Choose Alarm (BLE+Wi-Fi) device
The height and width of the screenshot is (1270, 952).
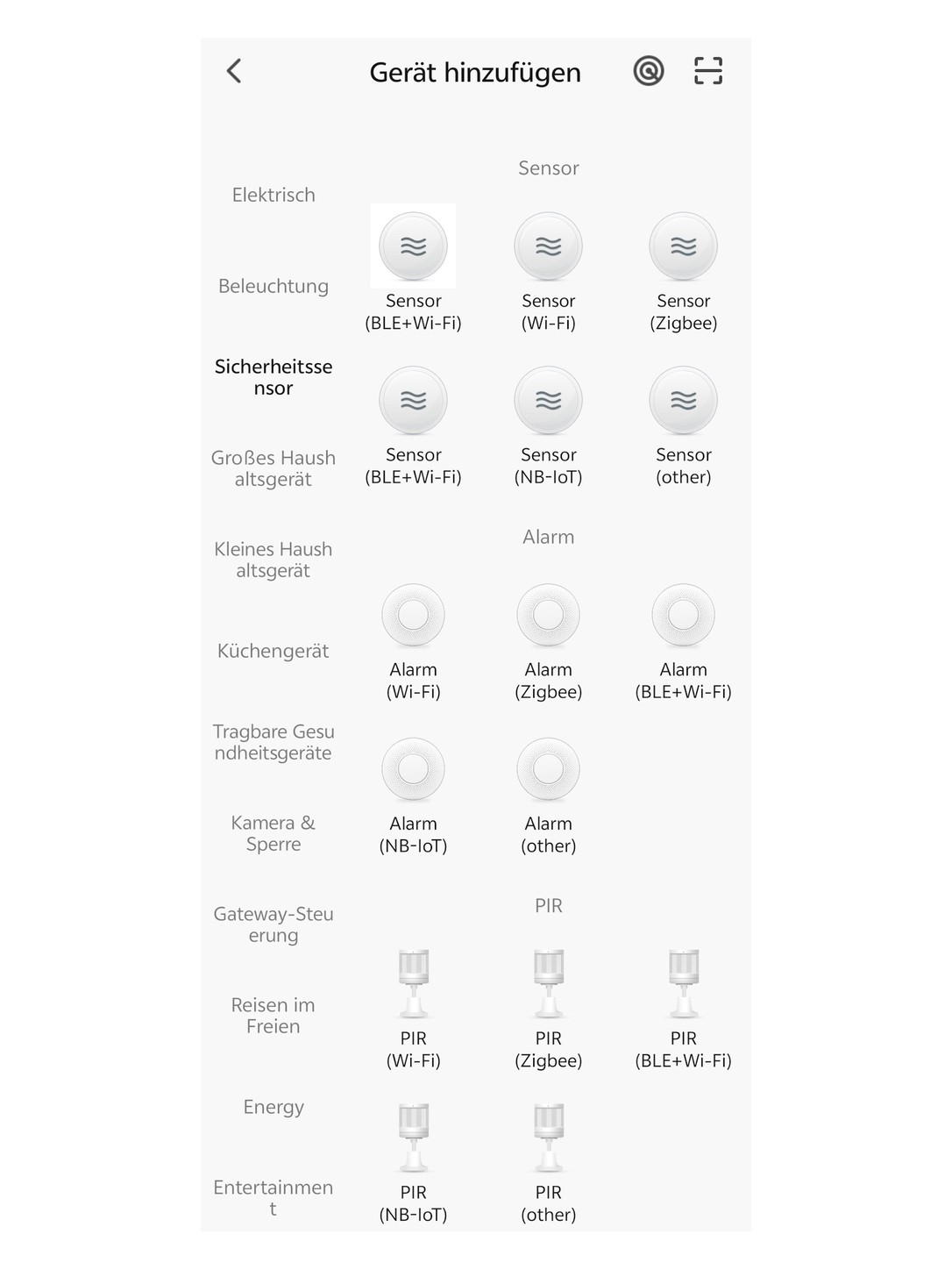[684, 642]
